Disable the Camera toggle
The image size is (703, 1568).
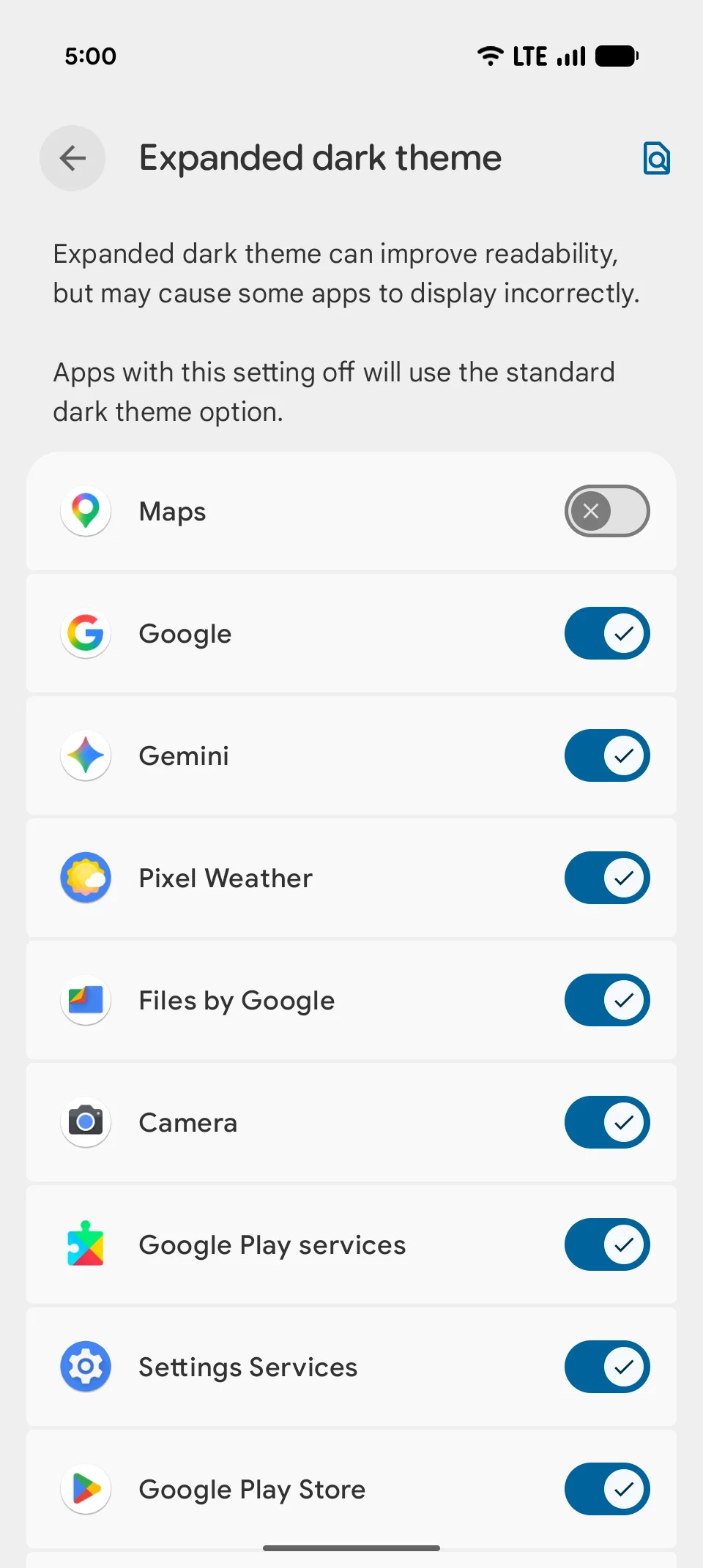(x=607, y=1122)
